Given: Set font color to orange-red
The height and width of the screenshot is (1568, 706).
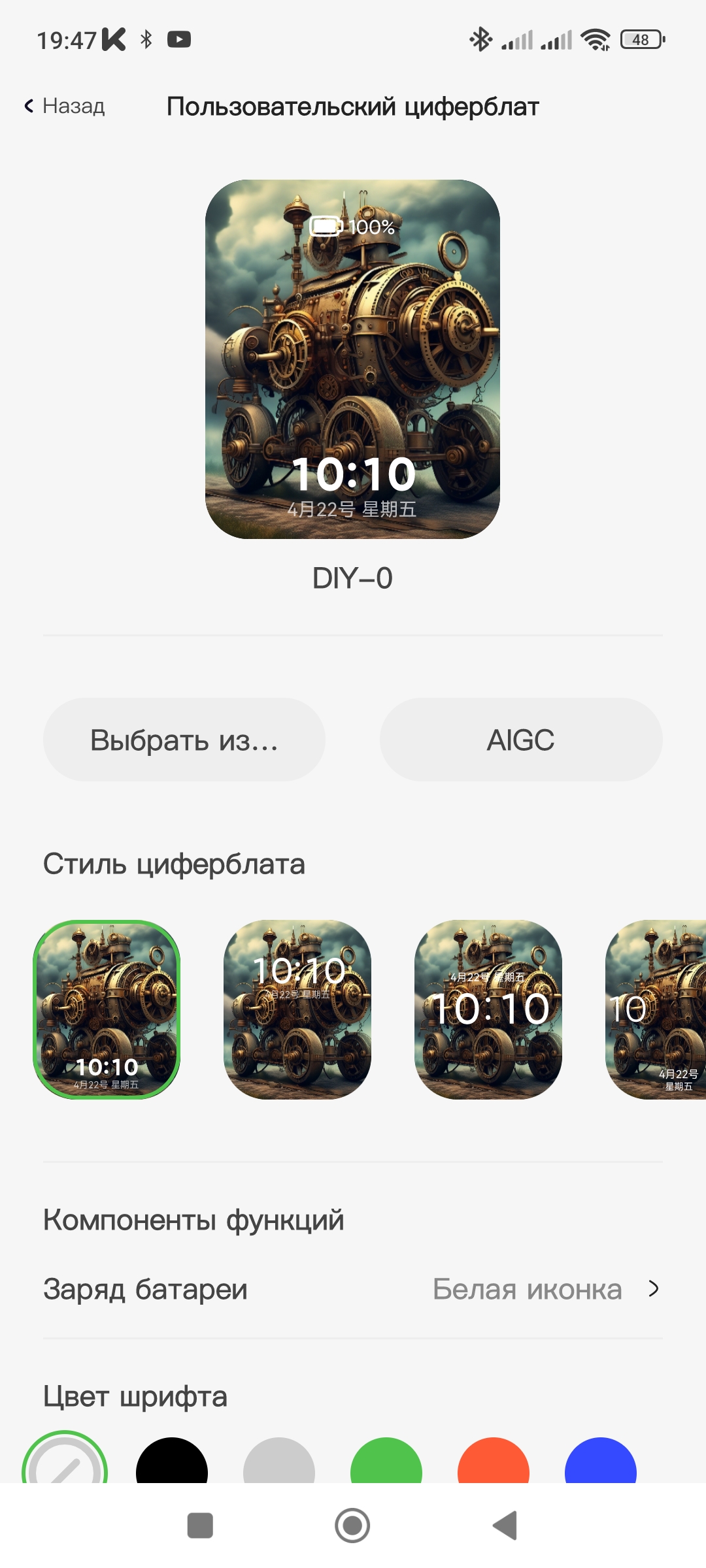Looking at the screenshot, I should click(494, 1463).
